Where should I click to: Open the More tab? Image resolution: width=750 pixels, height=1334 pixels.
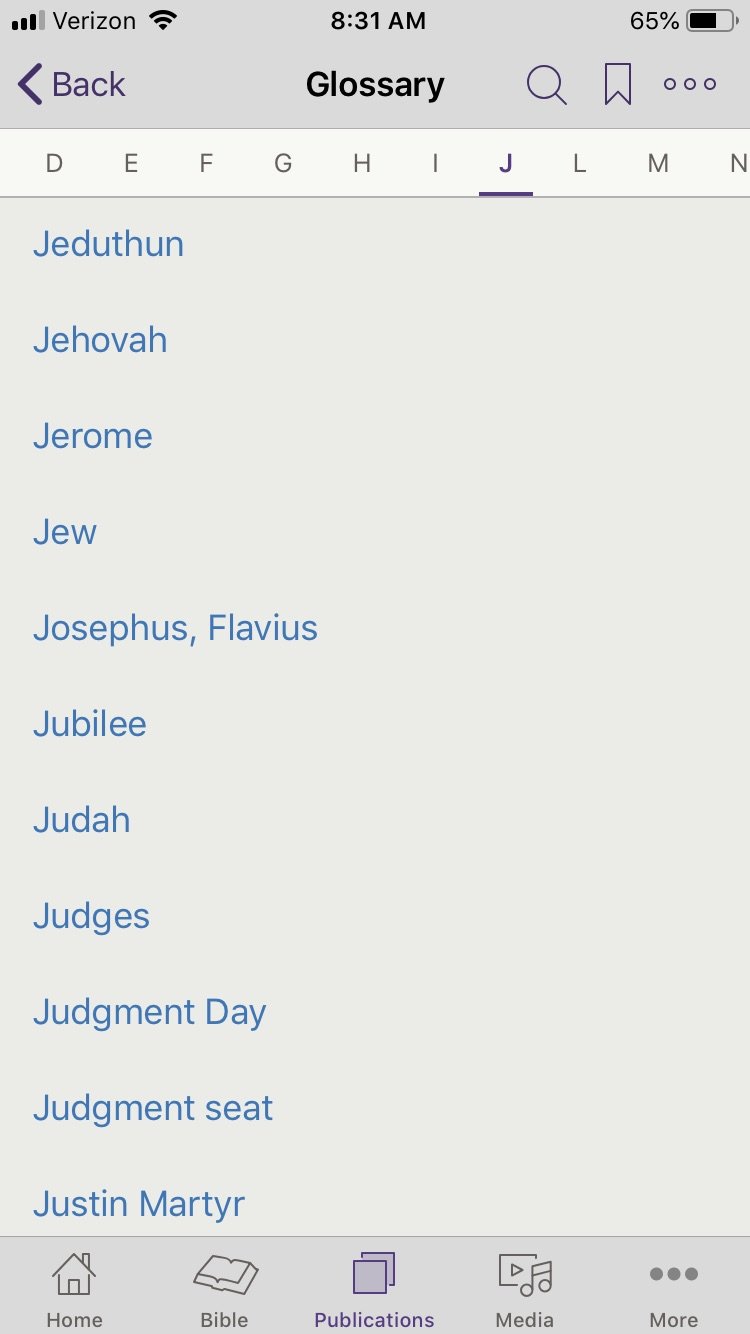674,1290
